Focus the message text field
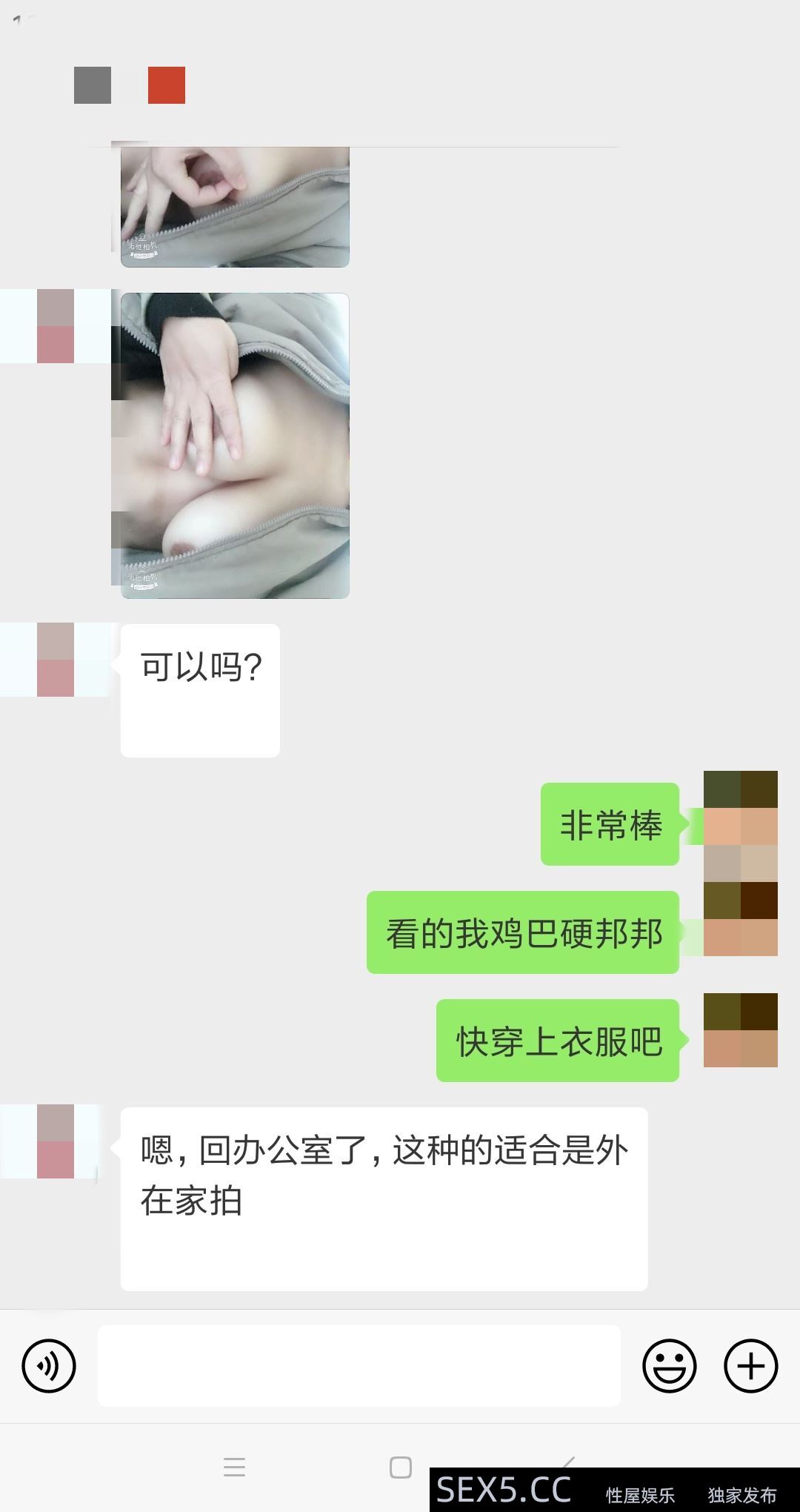 tap(359, 1366)
